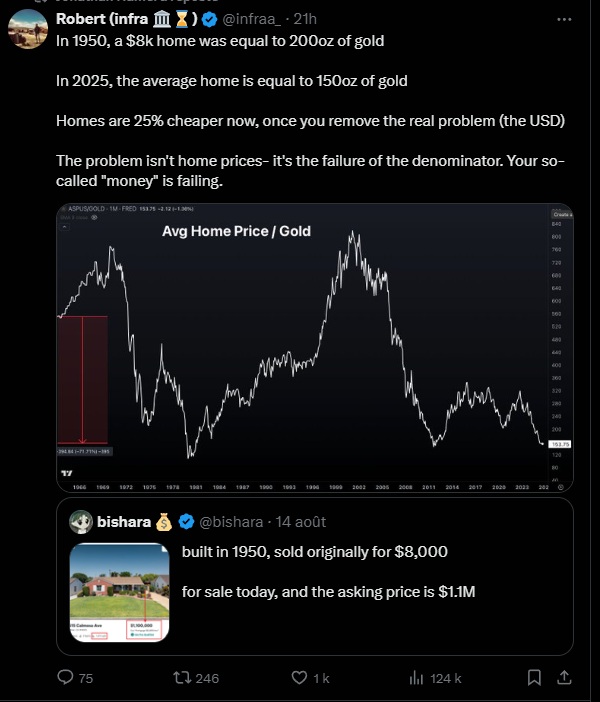
Task: Open the post's overflow menu
Action: click(564, 19)
